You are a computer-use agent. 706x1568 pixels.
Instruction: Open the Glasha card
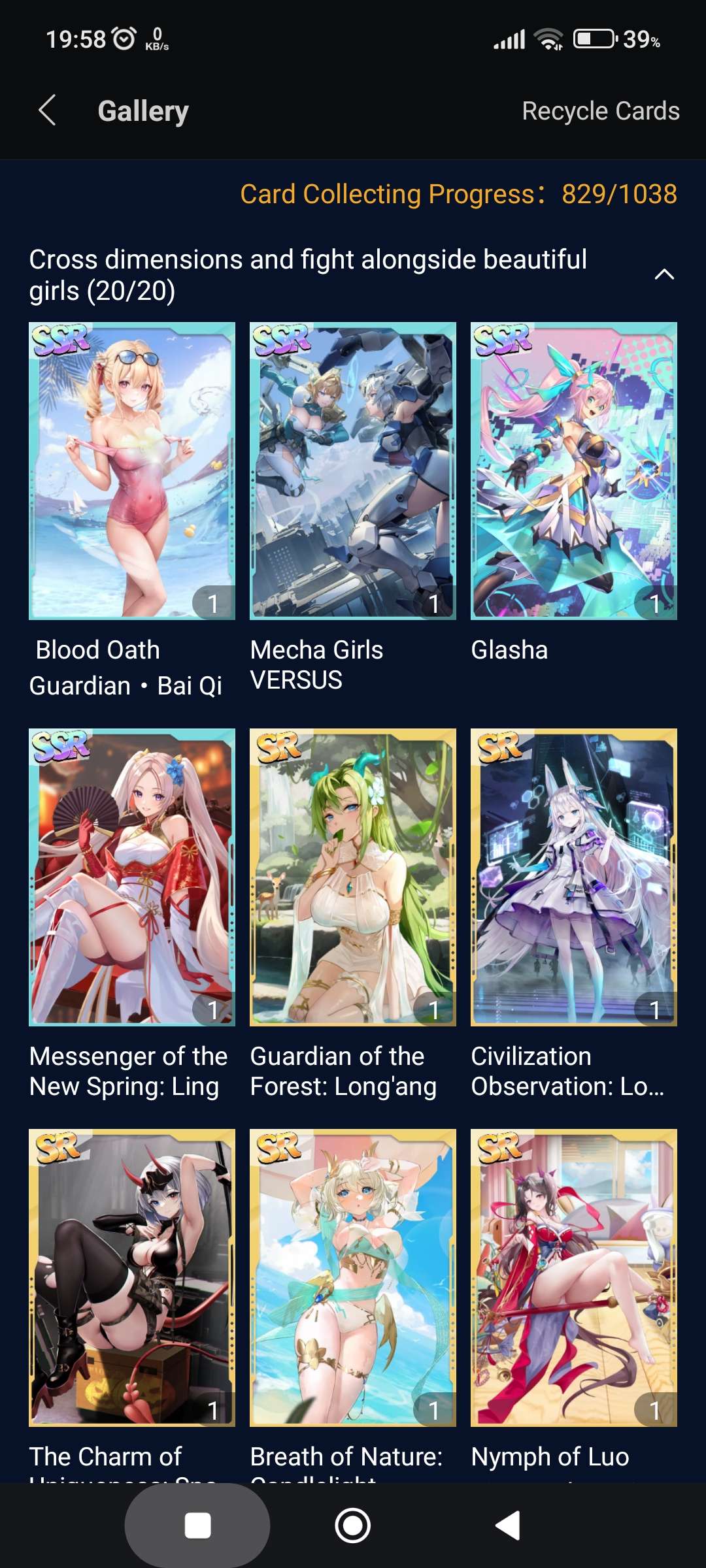pyautogui.click(x=574, y=470)
